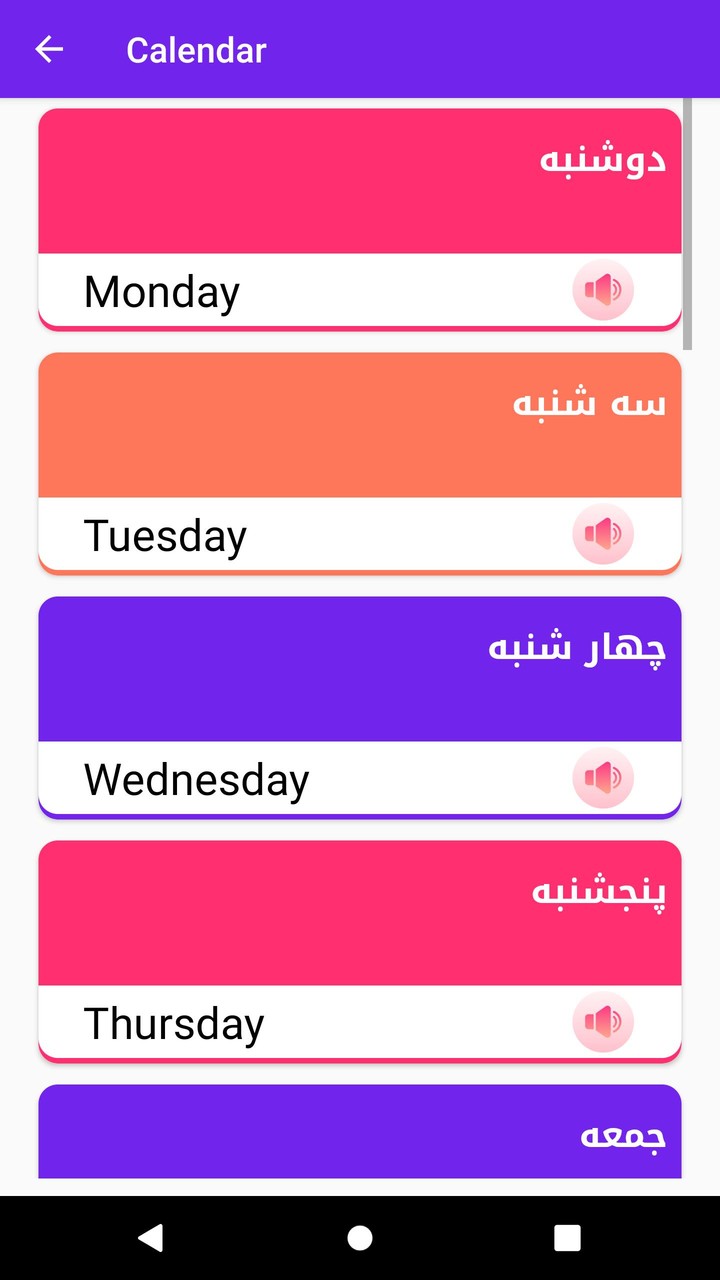Tap the Thursday text label

[x=172, y=1024]
